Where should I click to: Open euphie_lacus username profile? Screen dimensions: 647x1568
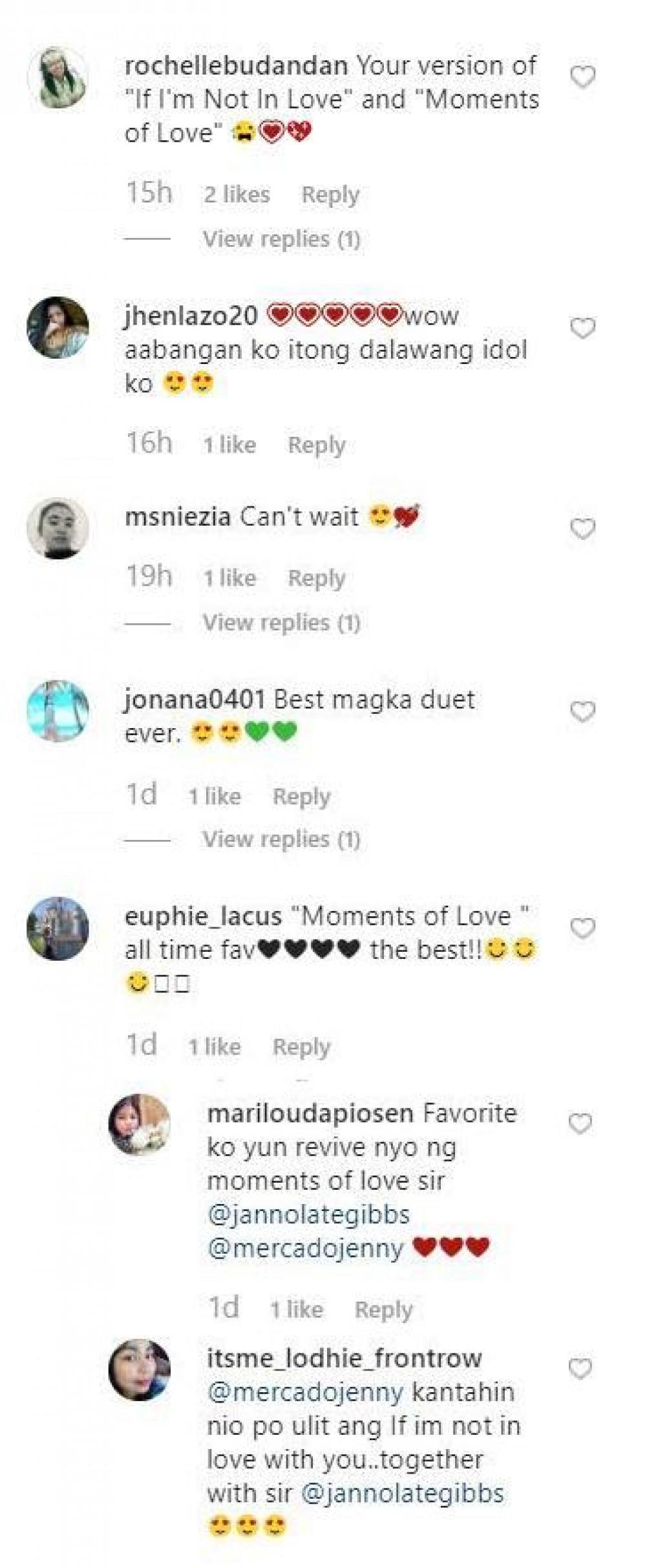click(203, 916)
